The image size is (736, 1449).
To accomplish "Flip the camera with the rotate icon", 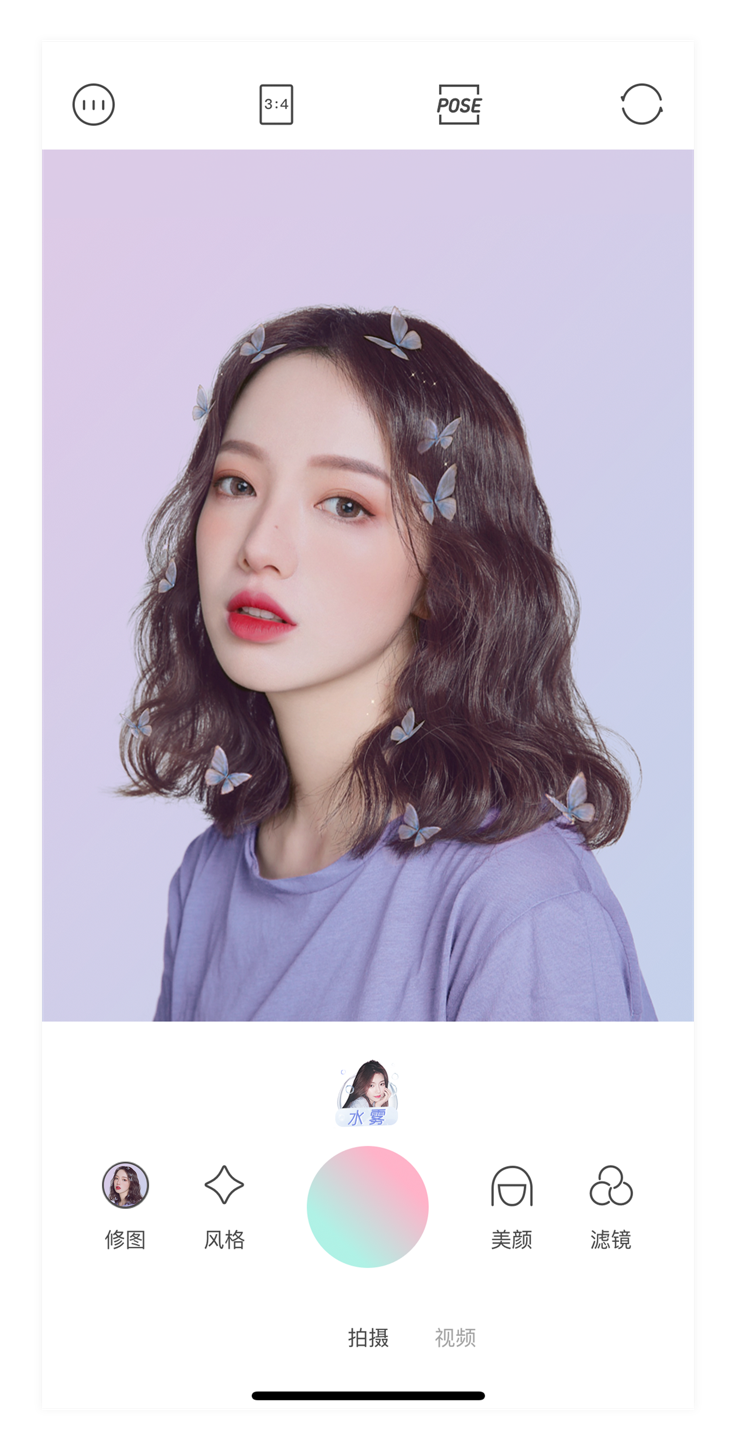I will pyautogui.click(x=641, y=104).
